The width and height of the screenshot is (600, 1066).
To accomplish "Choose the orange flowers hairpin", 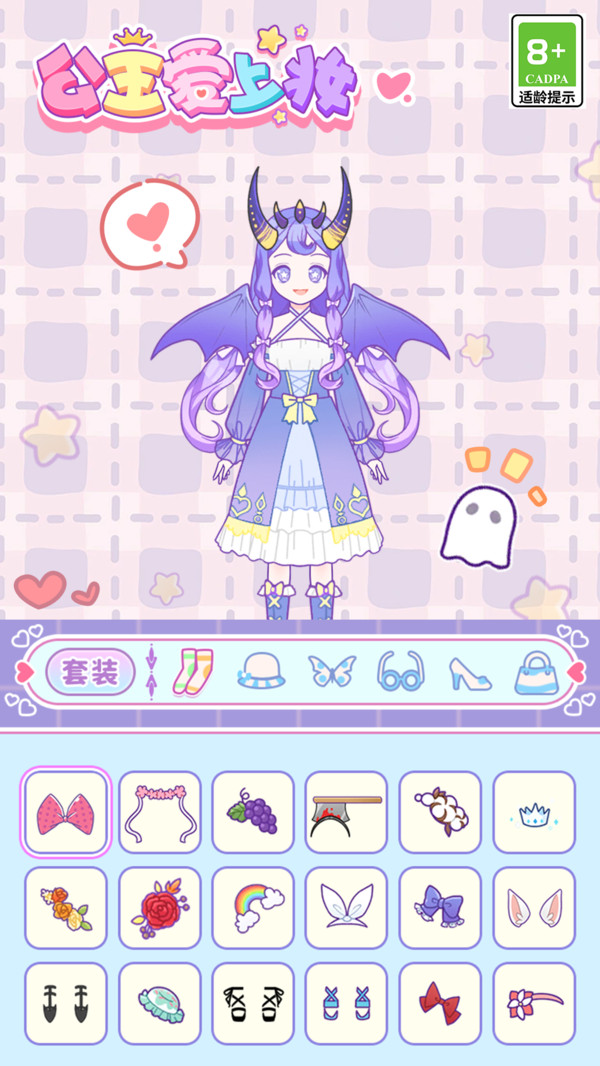I will pyautogui.click(x=66, y=907).
